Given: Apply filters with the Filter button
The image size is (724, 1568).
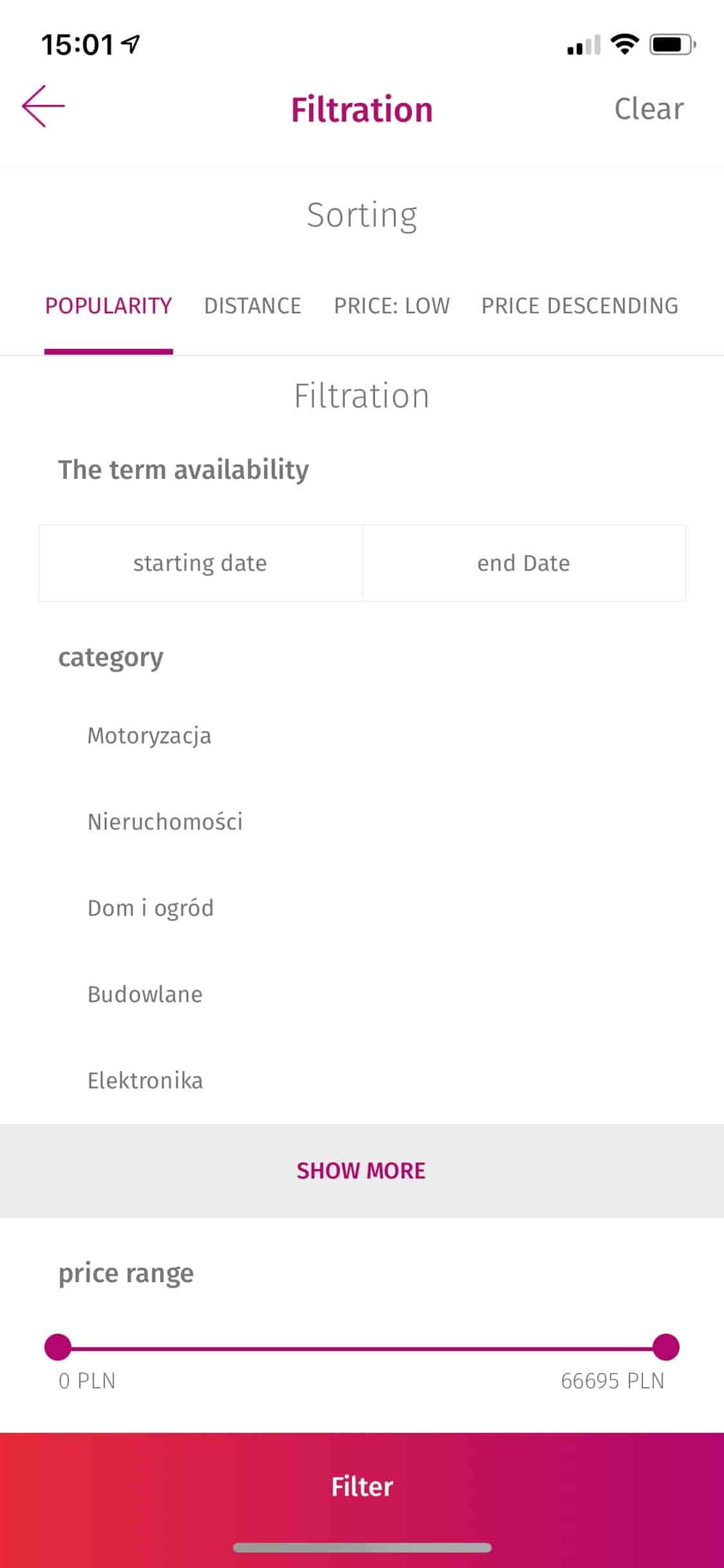Looking at the screenshot, I should pyautogui.click(x=362, y=1487).
